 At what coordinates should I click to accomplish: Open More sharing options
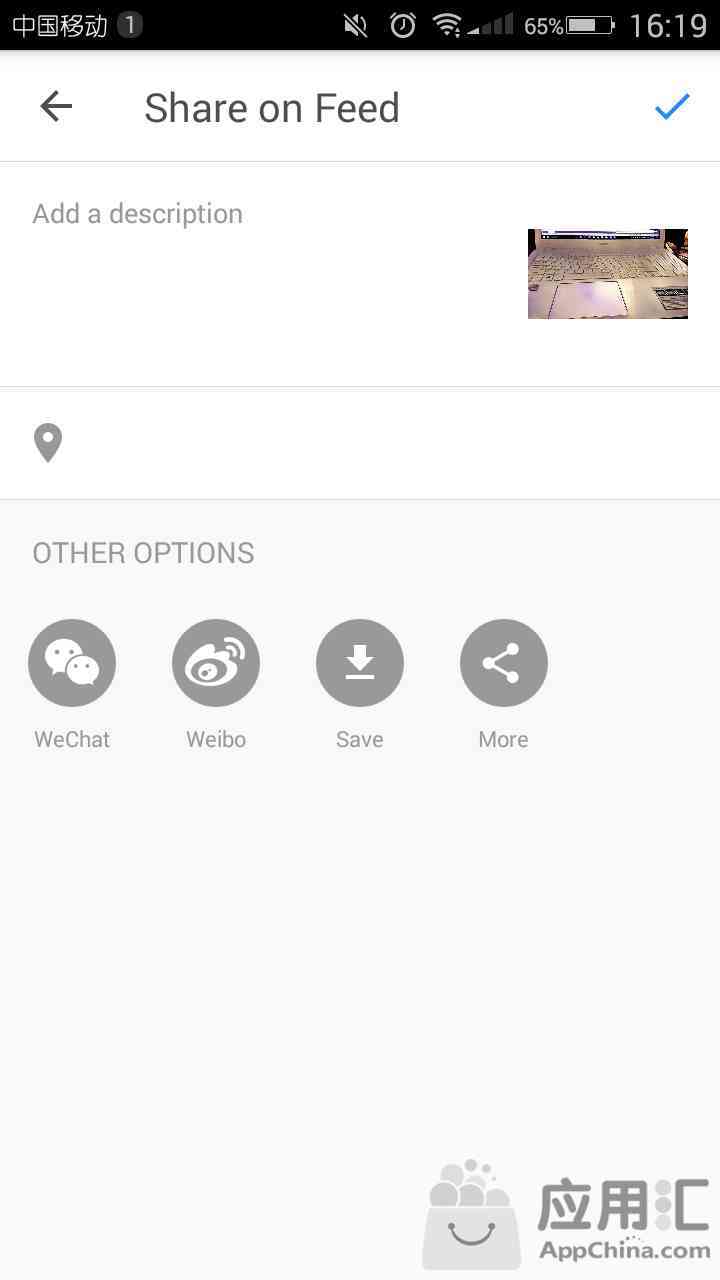point(504,663)
